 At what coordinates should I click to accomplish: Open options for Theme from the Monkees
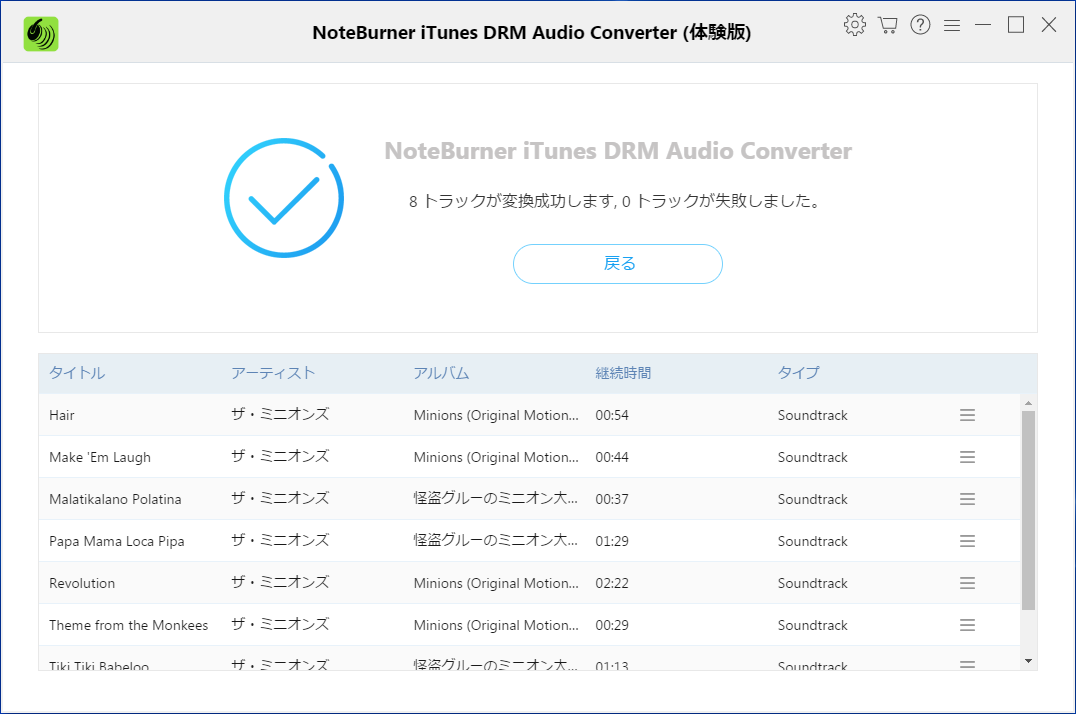(x=967, y=625)
